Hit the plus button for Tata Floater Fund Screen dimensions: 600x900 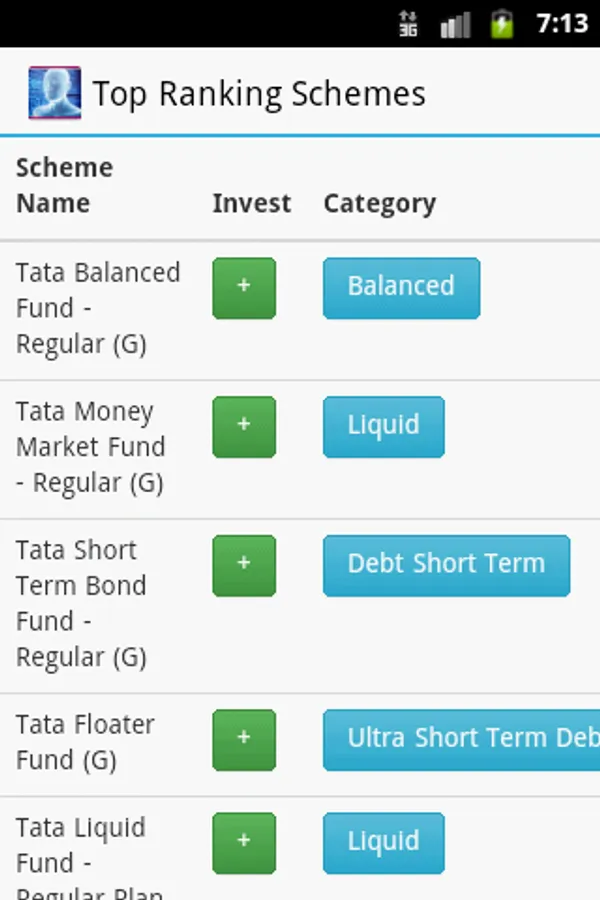pos(243,740)
